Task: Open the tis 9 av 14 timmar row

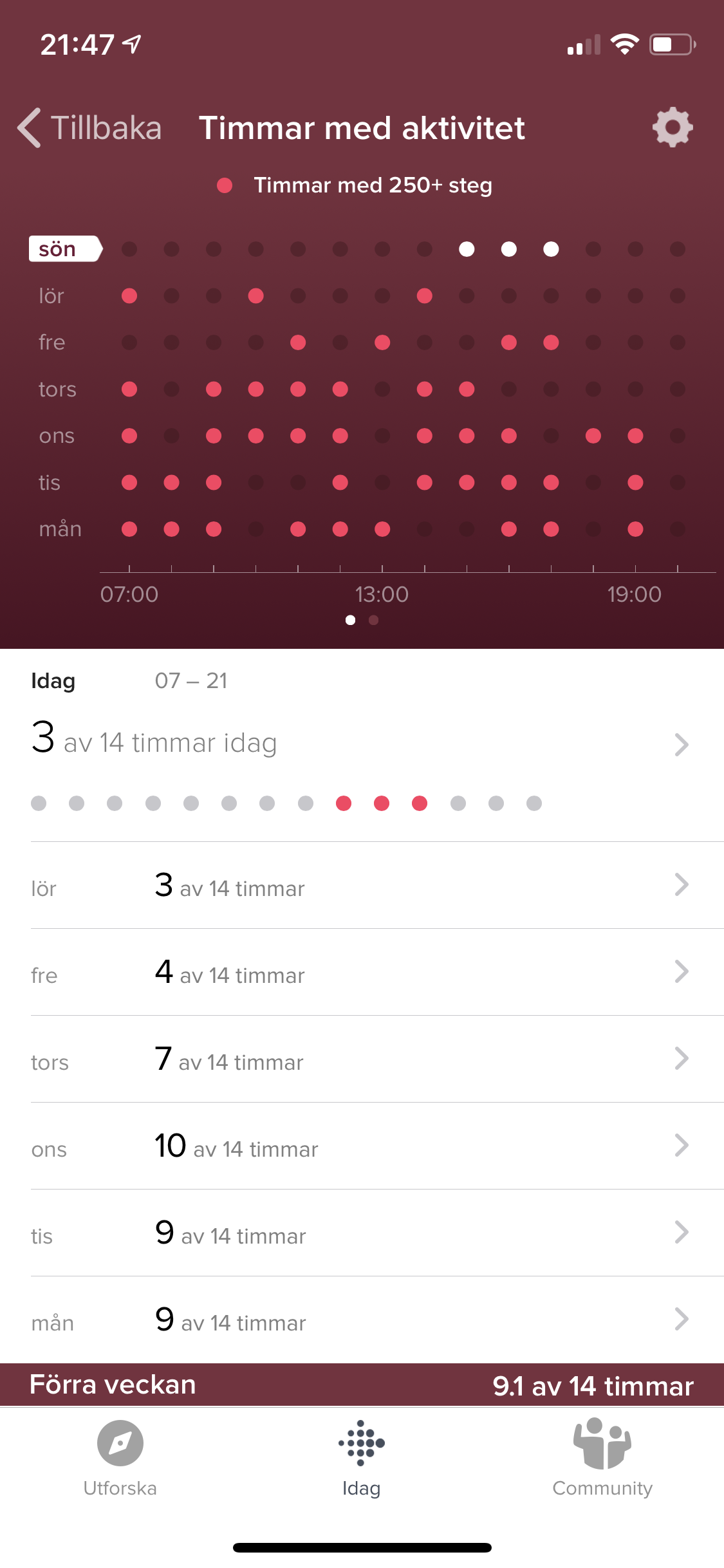Action: click(360, 1234)
